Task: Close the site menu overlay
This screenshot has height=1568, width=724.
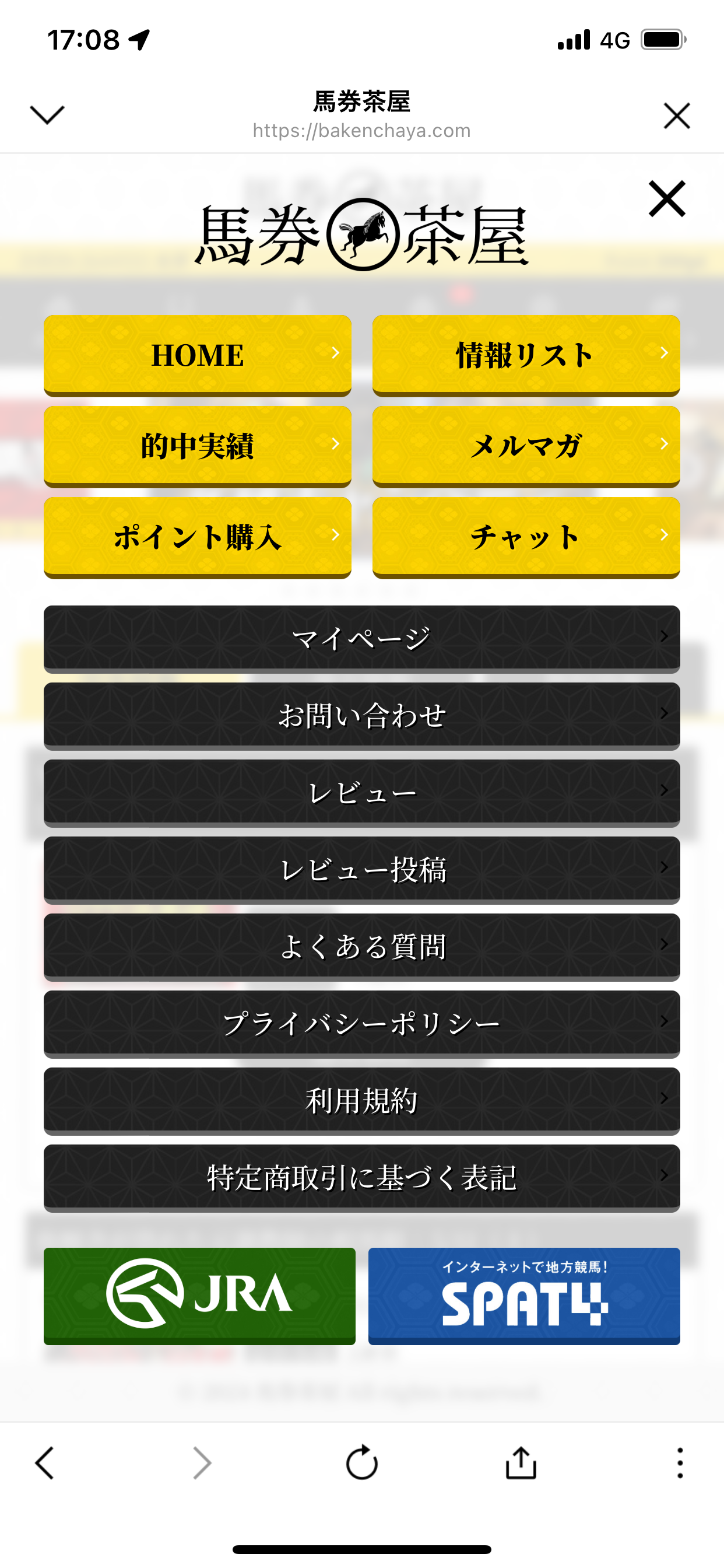Action: (667, 198)
